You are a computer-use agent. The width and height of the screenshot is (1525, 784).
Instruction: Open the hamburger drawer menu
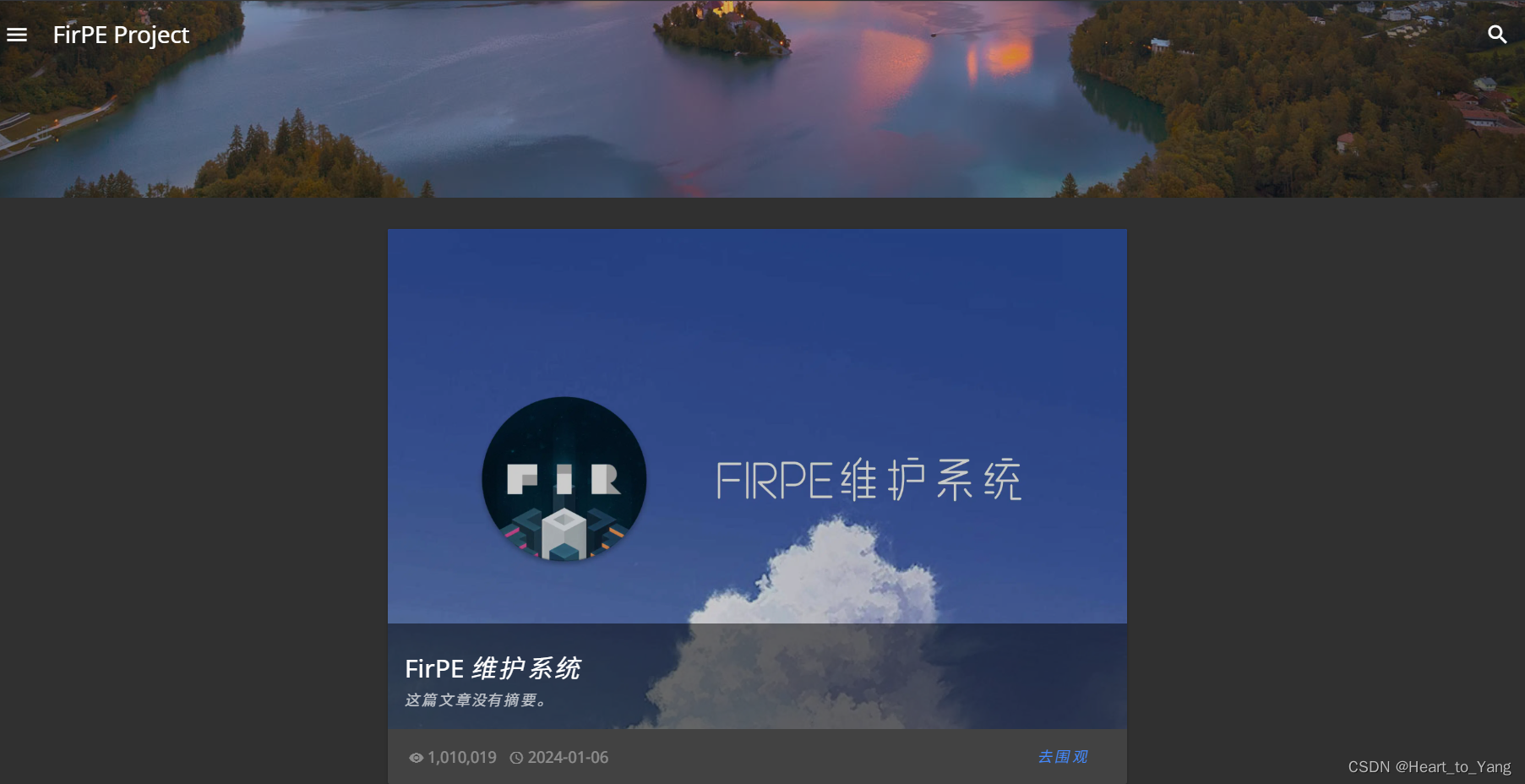tap(17, 35)
